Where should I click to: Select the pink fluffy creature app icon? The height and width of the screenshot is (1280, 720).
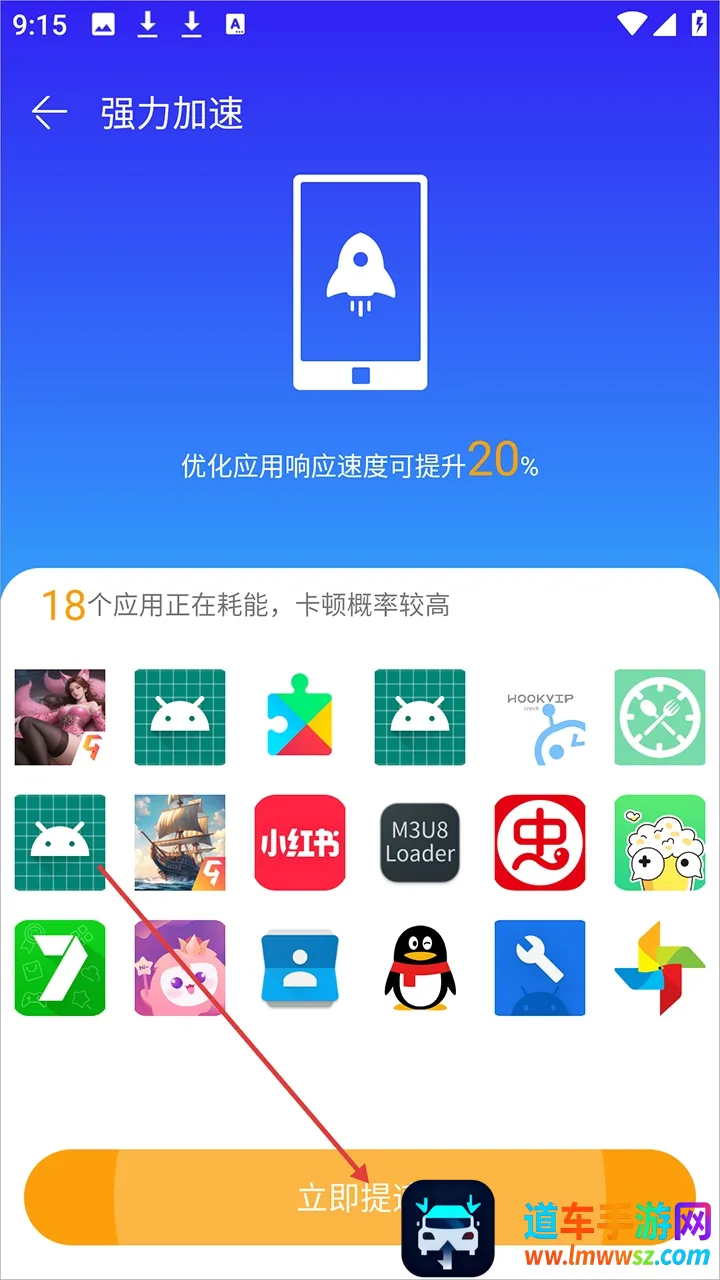(x=180, y=968)
